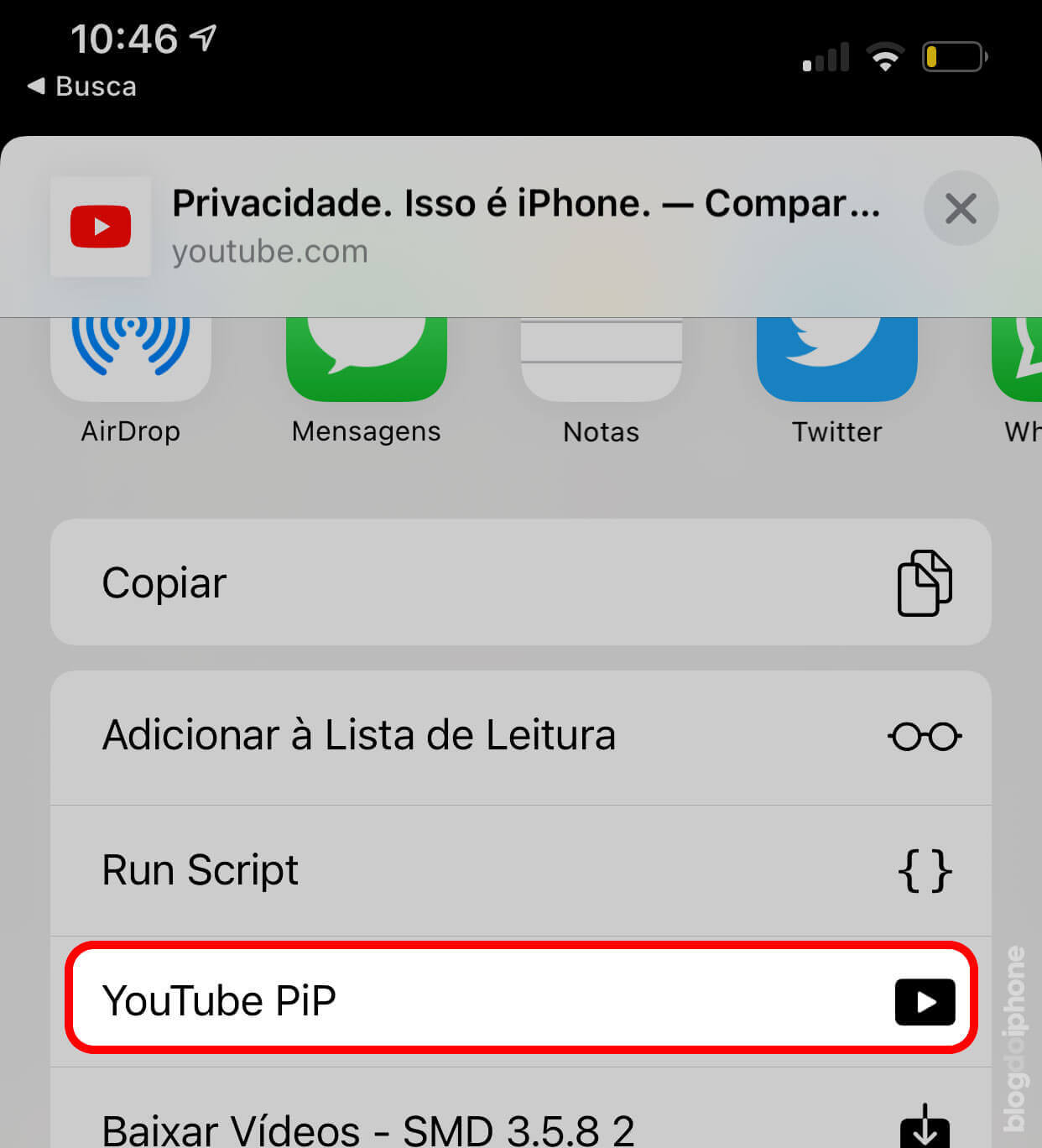Share on Twitter
This screenshot has width=1042, height=1148.
point(836,361)
